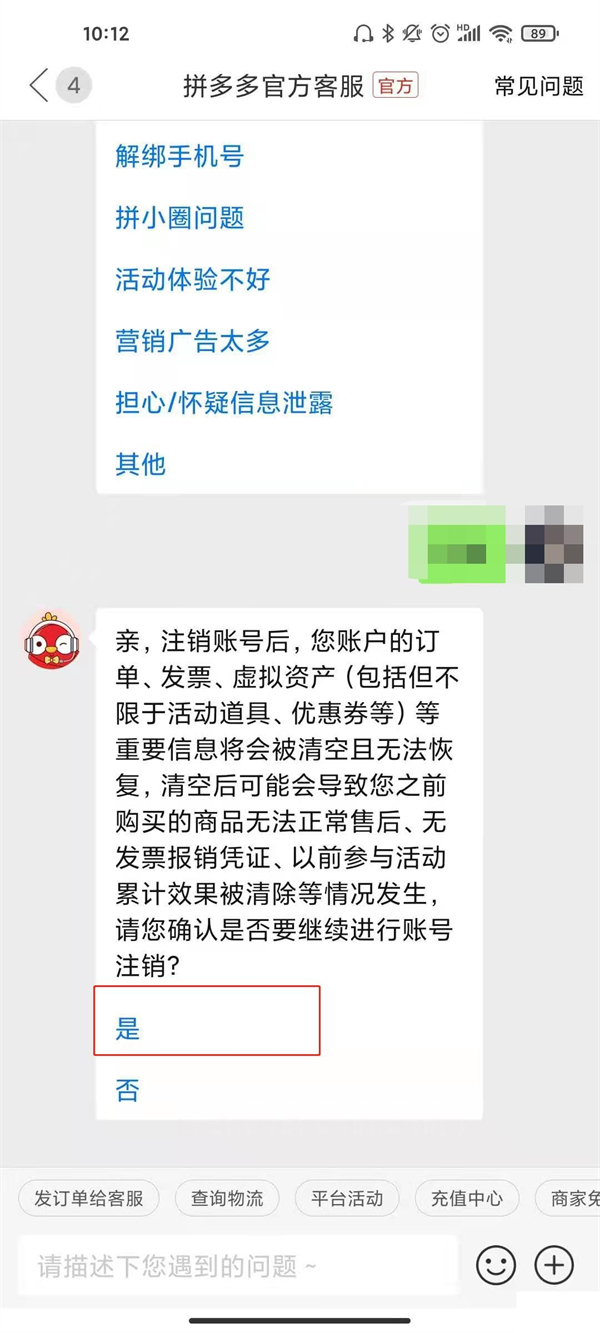
Task: Decline account cancellation with 否
Action: tap(128, 1090)
